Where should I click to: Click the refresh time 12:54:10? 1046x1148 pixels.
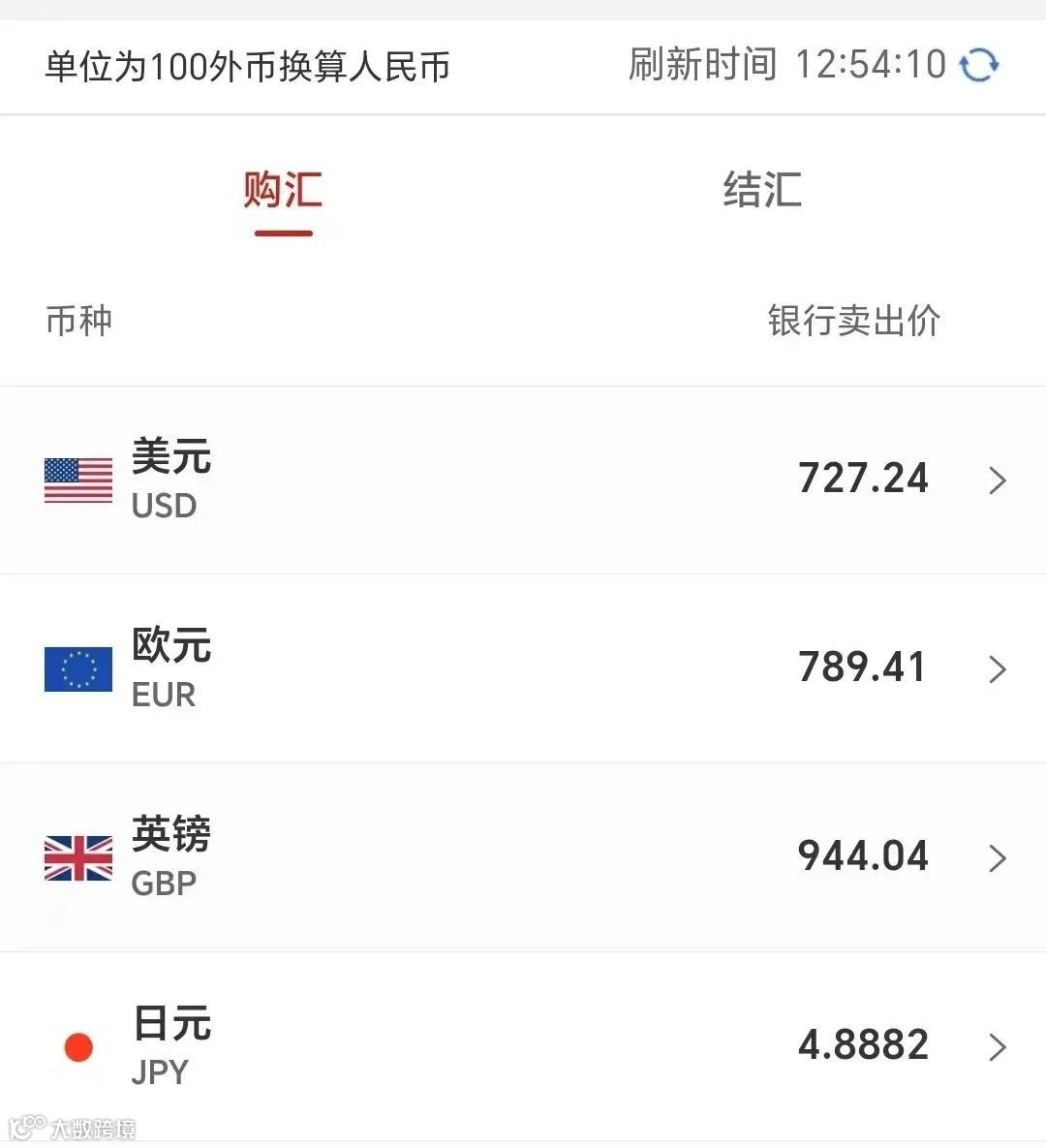(x=871, y=64)
